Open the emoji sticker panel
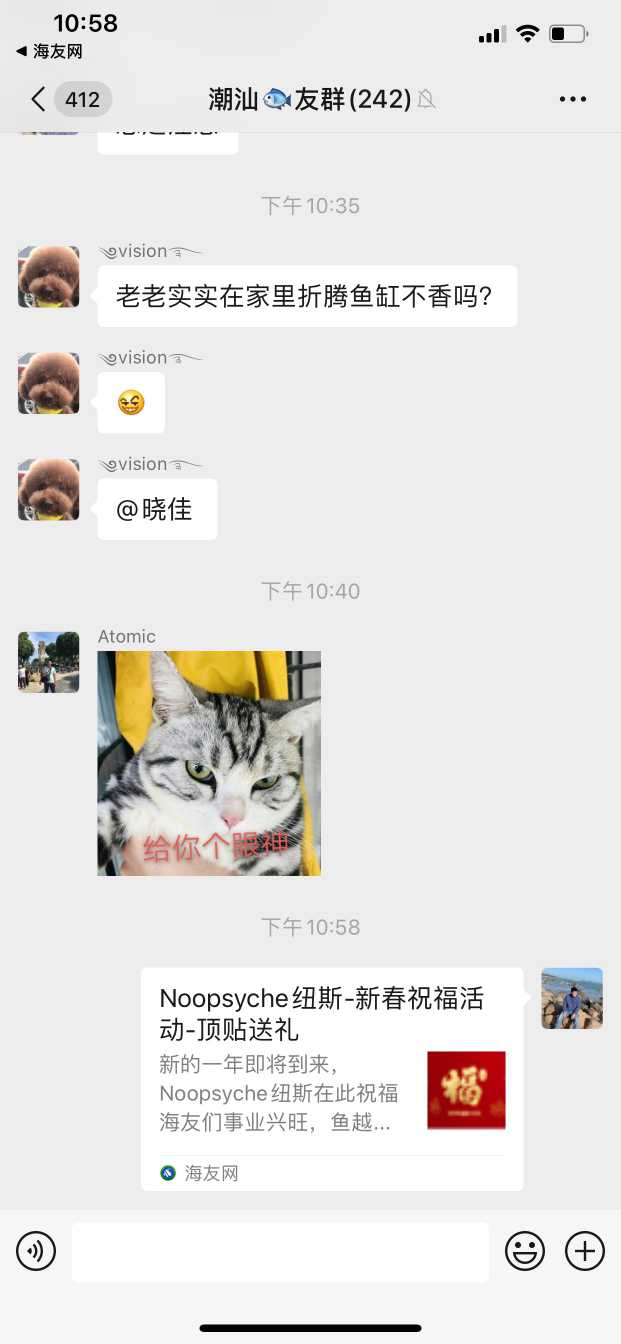The image size is (621, 1344). [x=525, y=1251]
